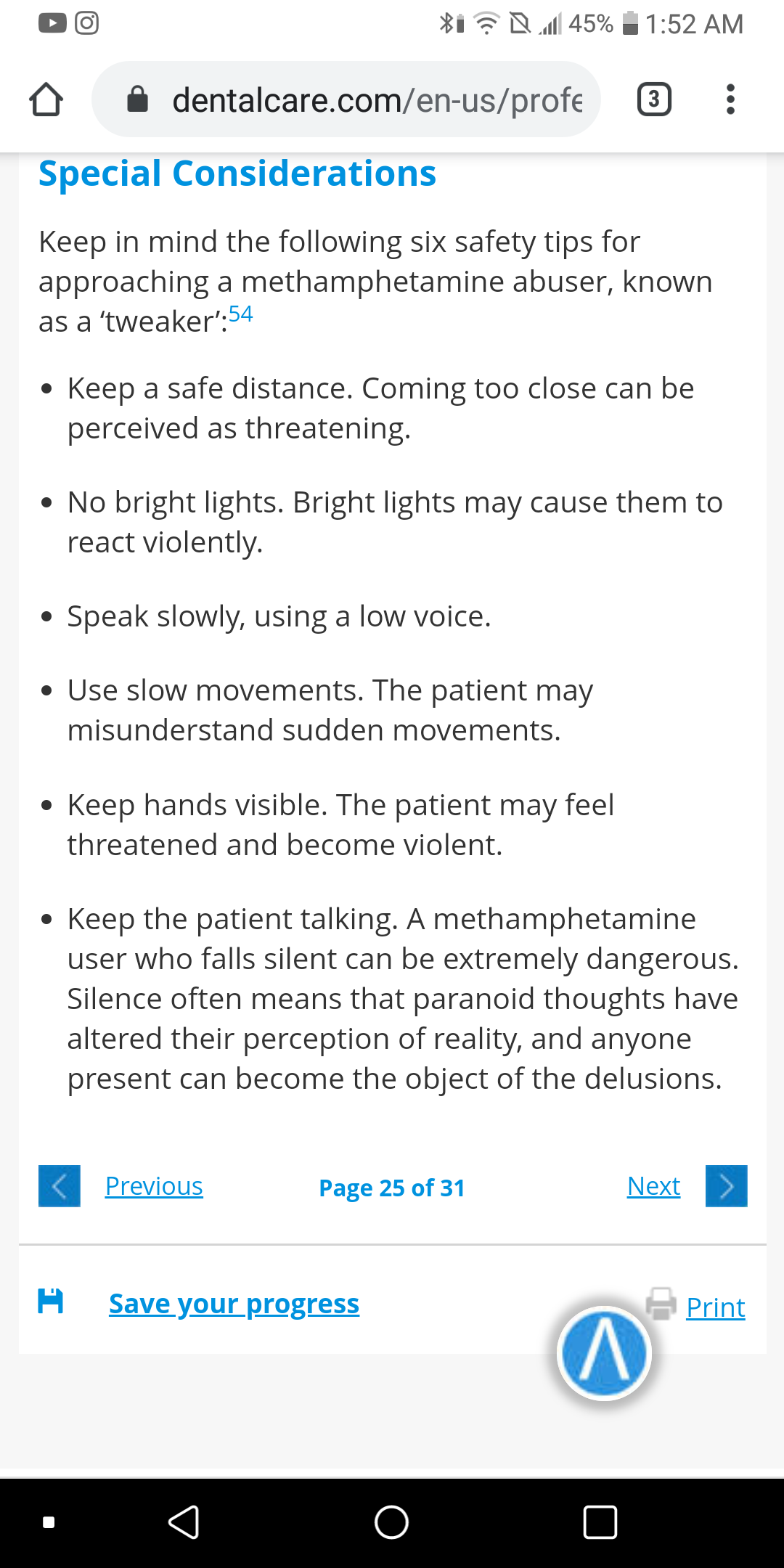Go back with system back button
784x1568 pixels.
coord(184,1522)
